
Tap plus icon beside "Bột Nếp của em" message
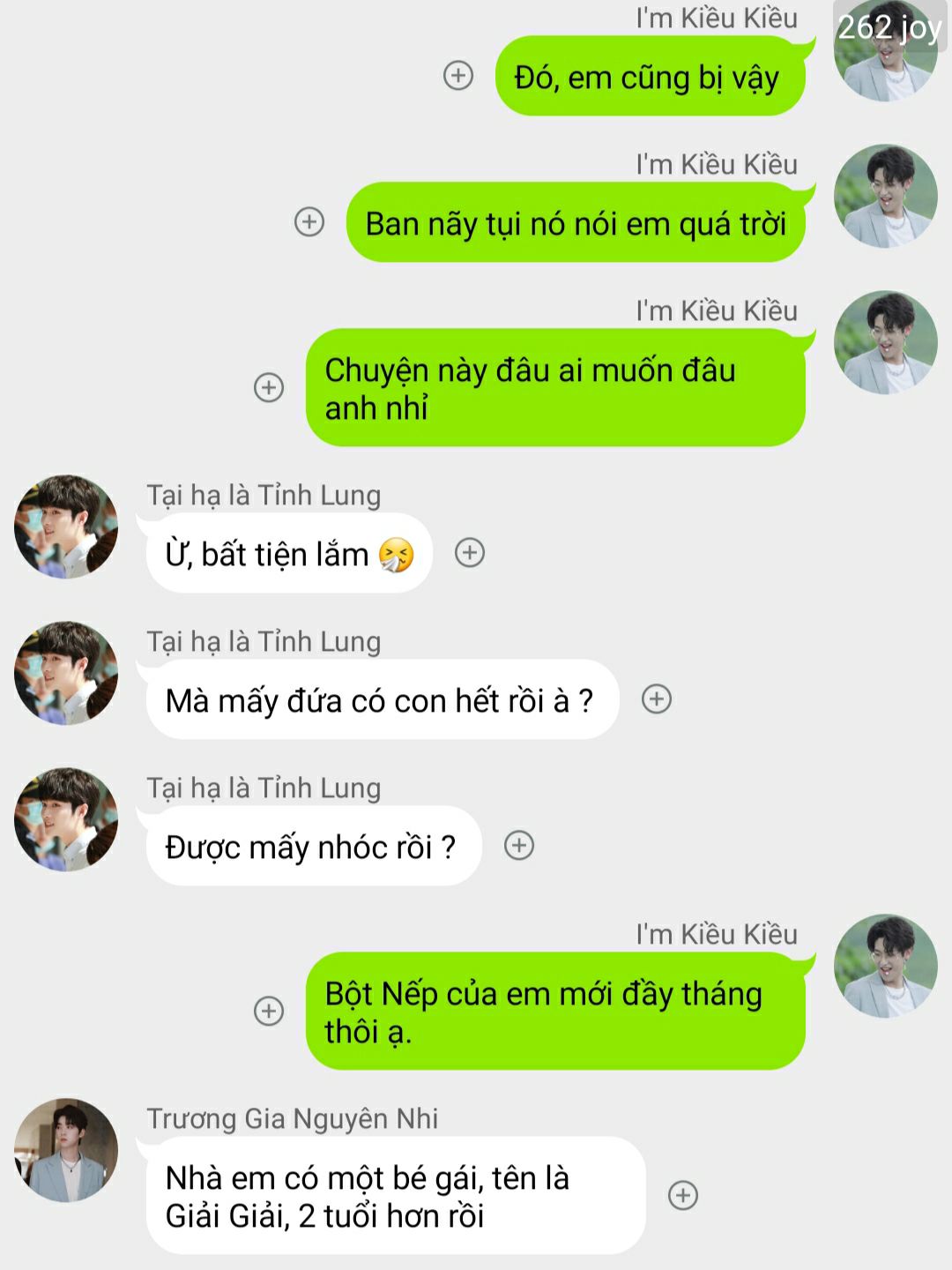(x=269, y=1011)
